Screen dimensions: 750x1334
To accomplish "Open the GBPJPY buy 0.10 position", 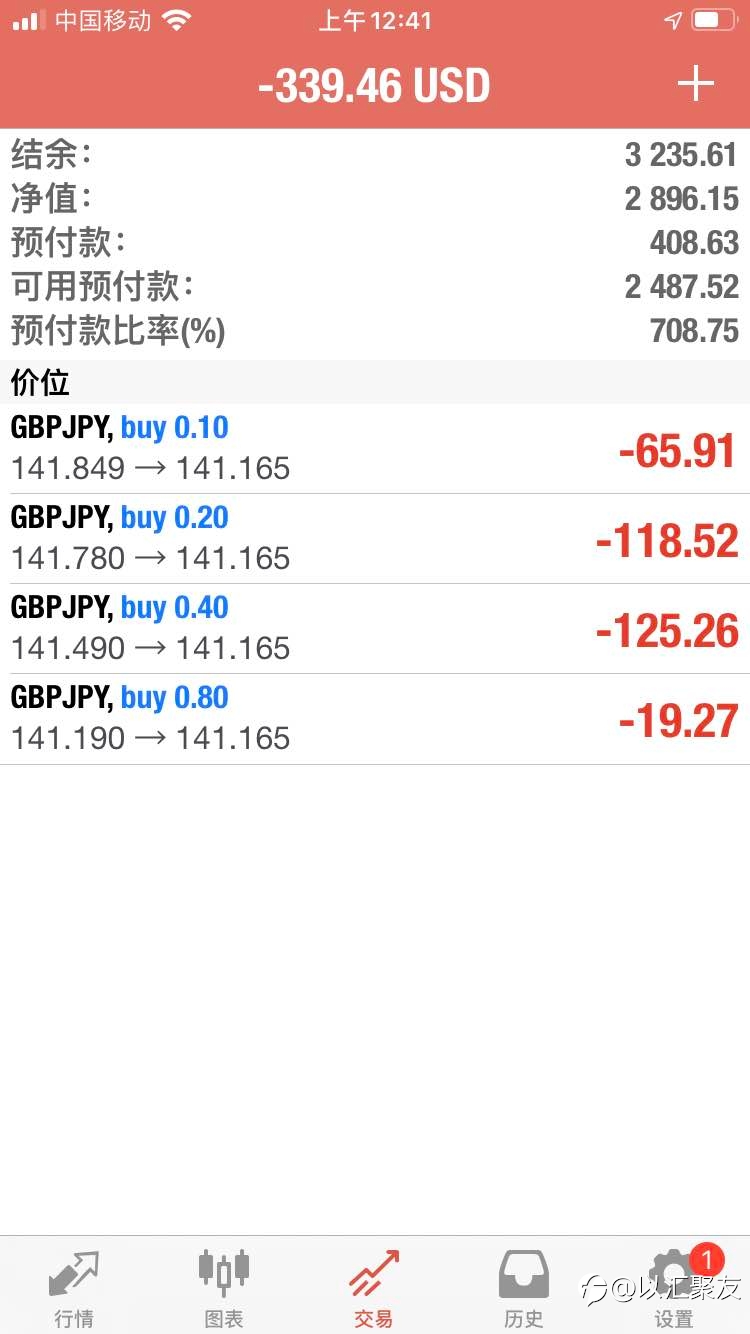I will click(x=375, y=449).
